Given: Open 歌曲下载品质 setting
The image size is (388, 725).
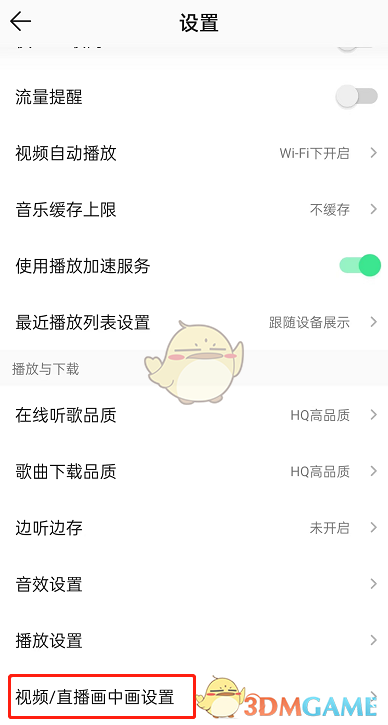Looking at the screenshot, I should click(194, 471).
